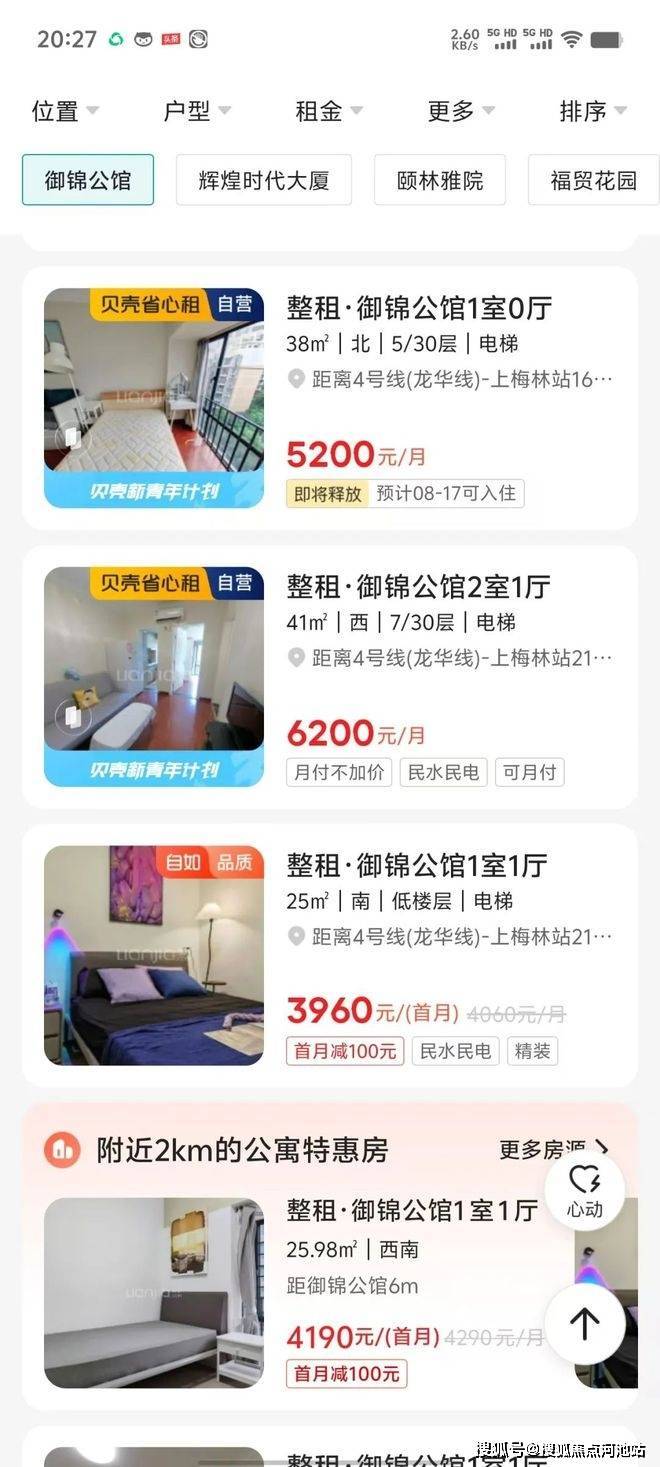Screen dimensions: 660x1467
Task: Expand the 更多 filter options
Action: click(461, 111)
